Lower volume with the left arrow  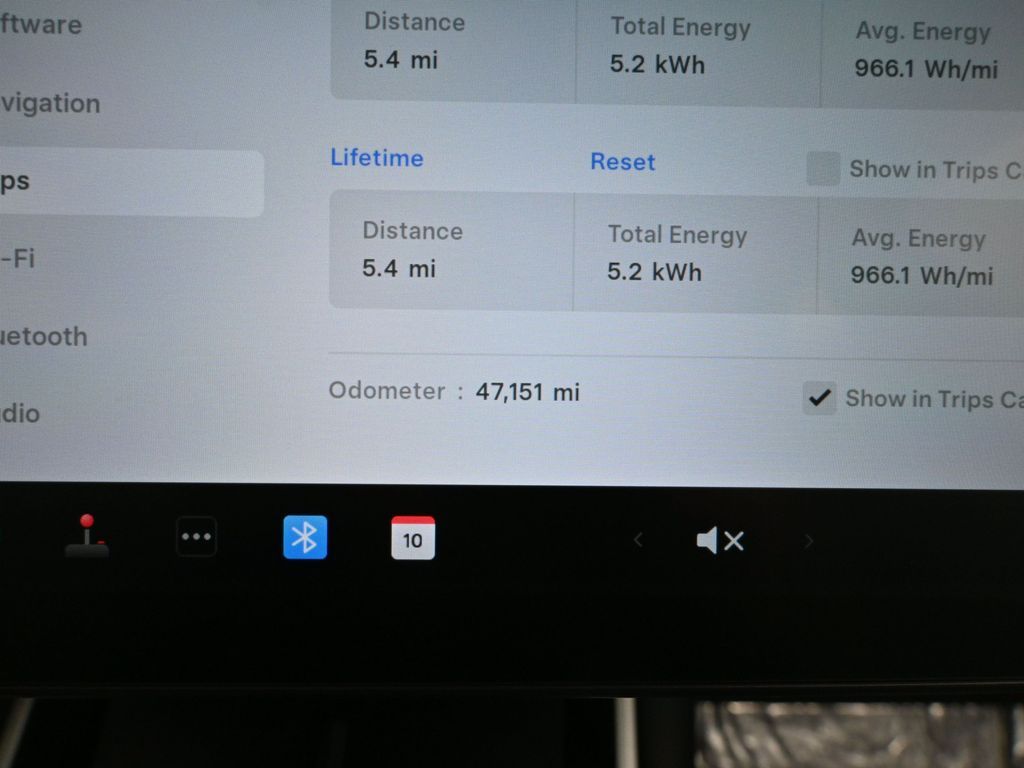click(x=638, y=541)
